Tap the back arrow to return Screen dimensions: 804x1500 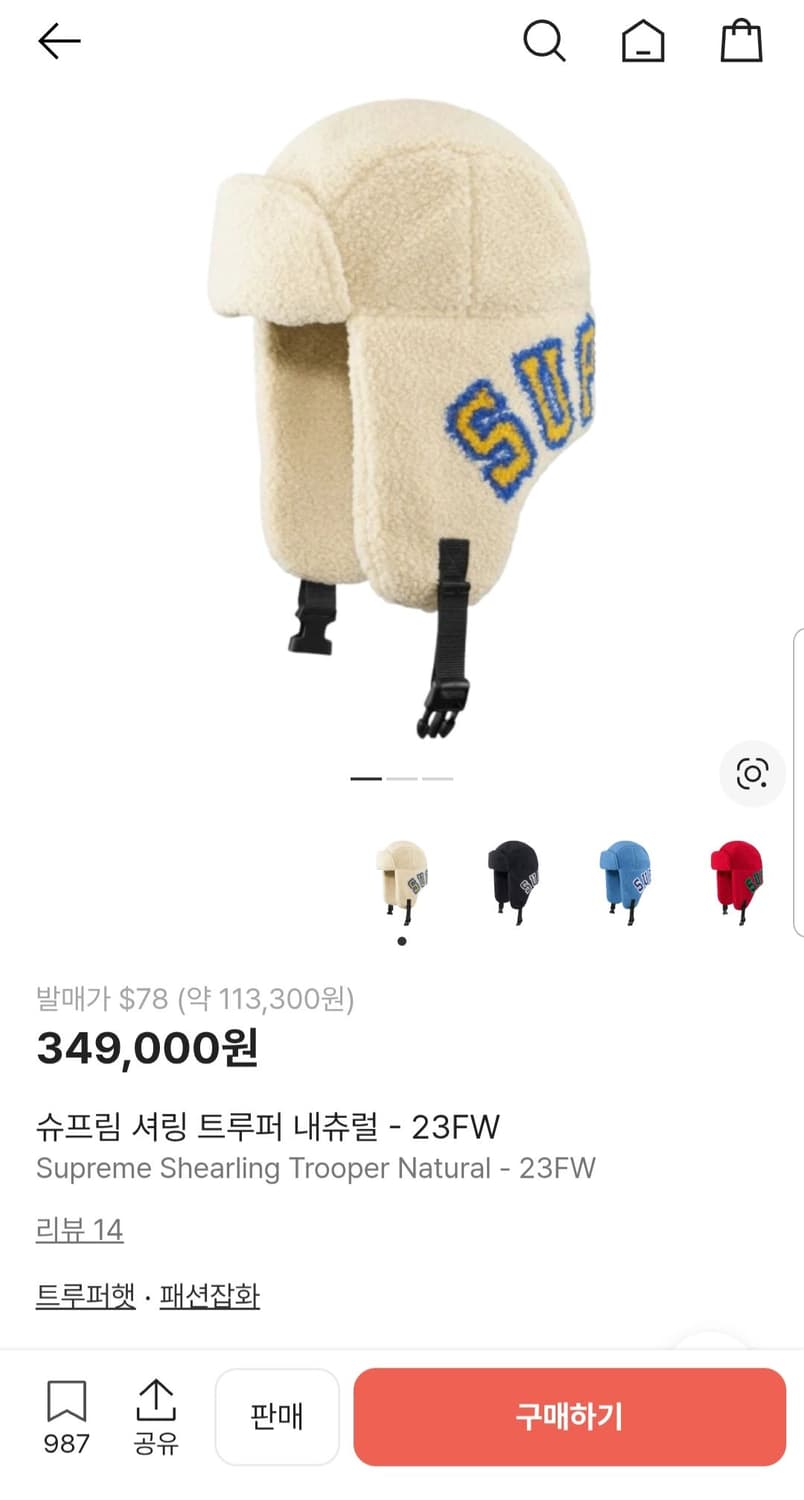click(58, 41)
